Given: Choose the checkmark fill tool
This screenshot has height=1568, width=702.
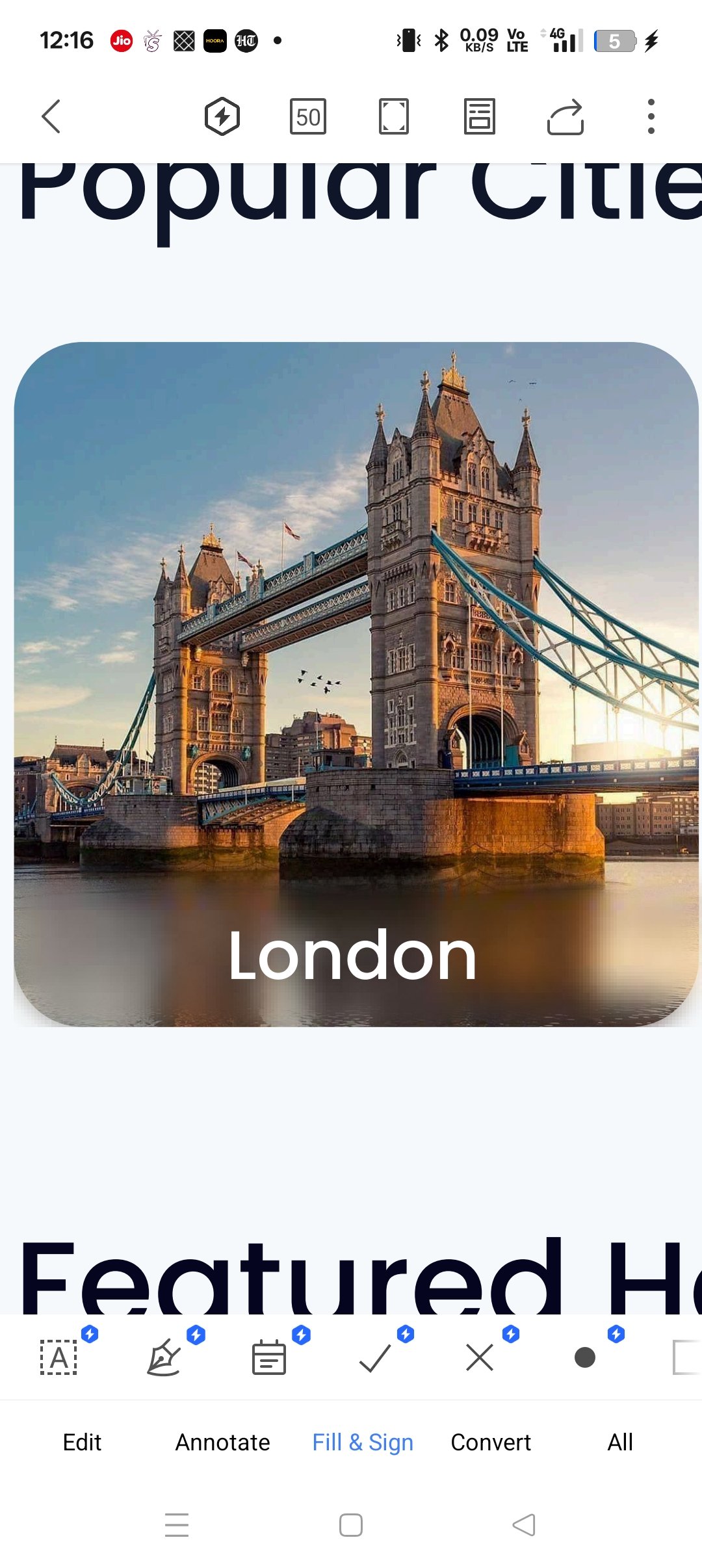Looking at the screenshot, I should click(x=374, y=1358).
